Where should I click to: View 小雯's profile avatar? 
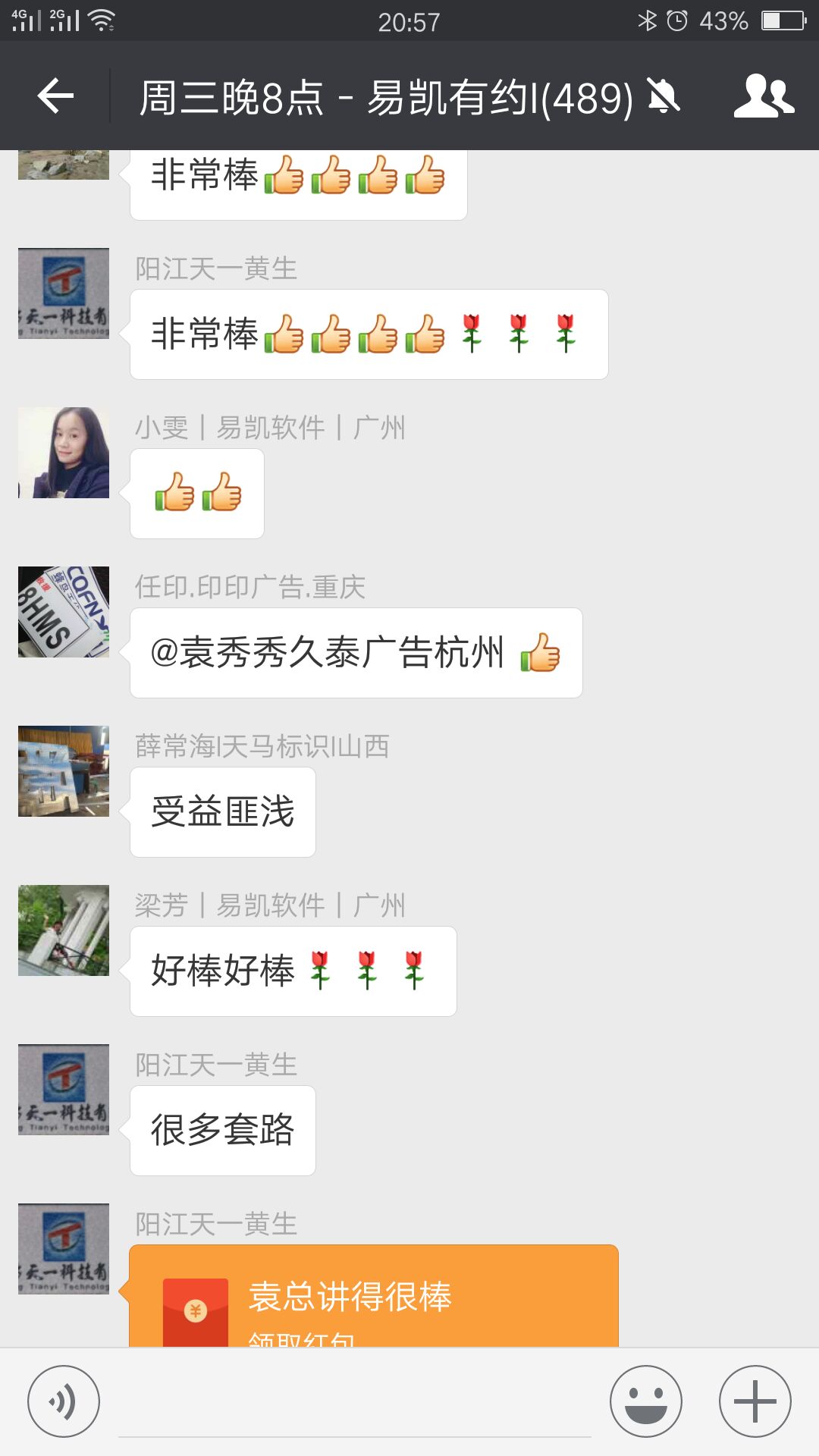tap(63, 453)
